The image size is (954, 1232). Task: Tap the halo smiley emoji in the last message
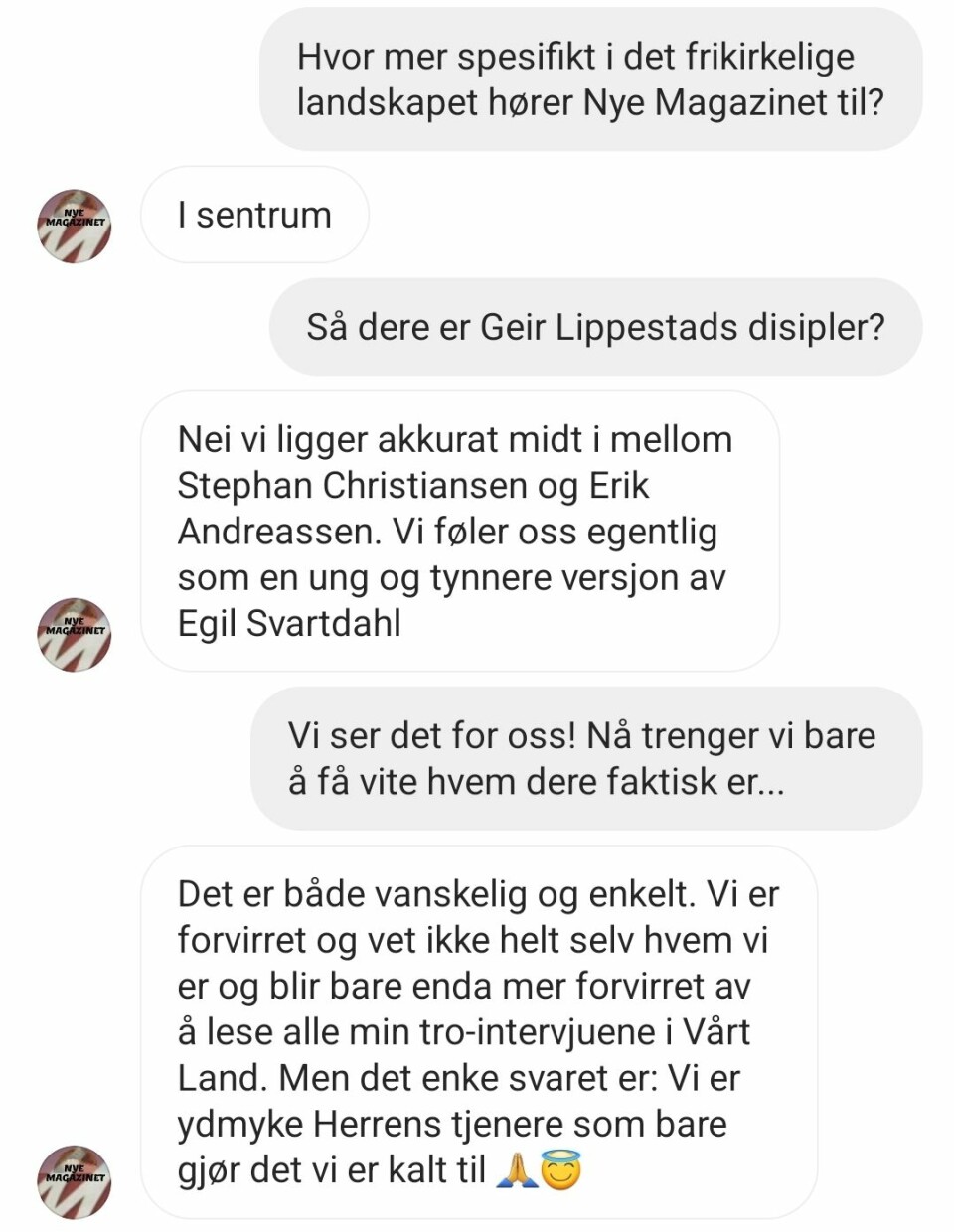point(560,1169)
